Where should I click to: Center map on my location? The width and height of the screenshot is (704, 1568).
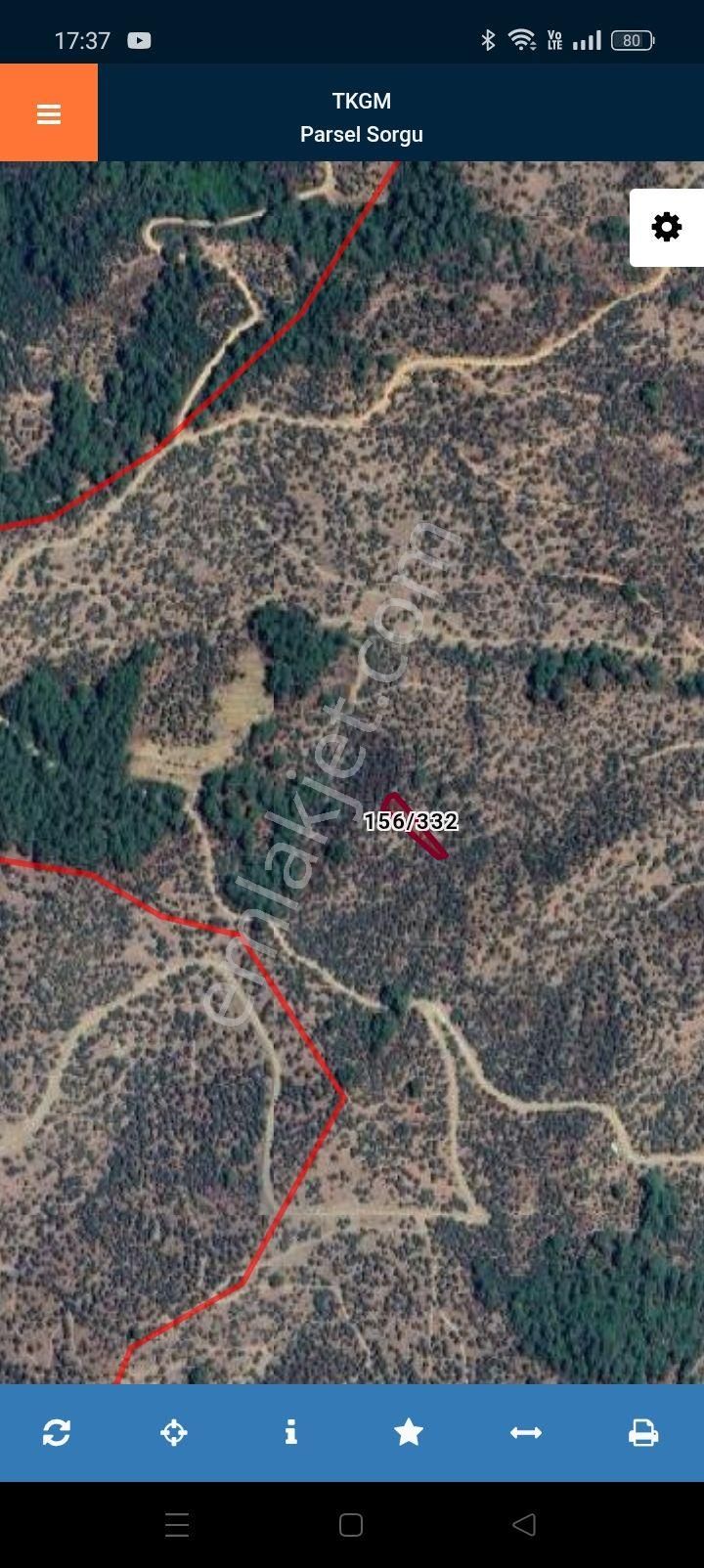[x=174, y=1433]
